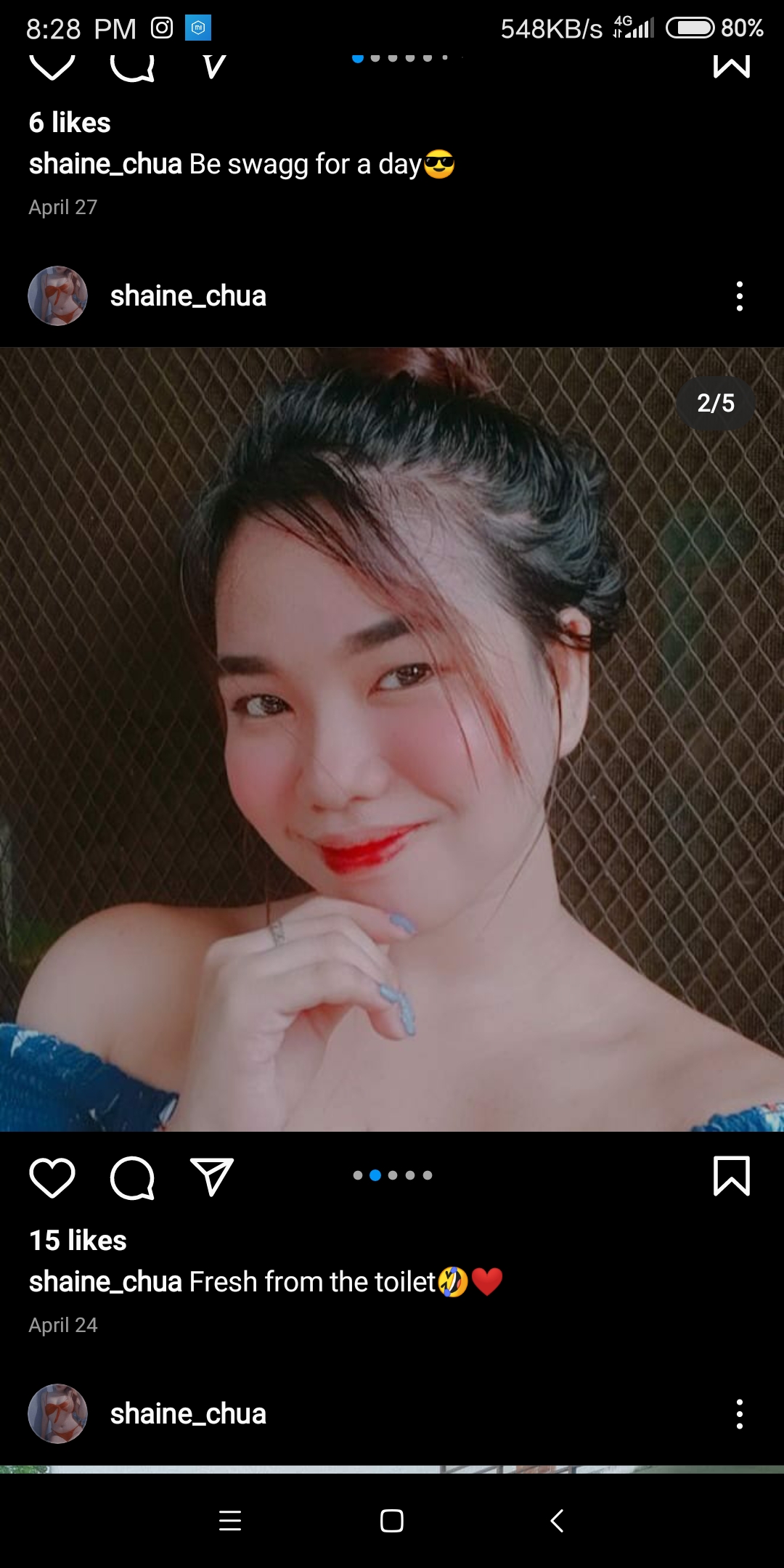The image size is (784, 1568).
Task: Bookmark the "Fresh from the toilet" post
Action: tap(732, 1176)
